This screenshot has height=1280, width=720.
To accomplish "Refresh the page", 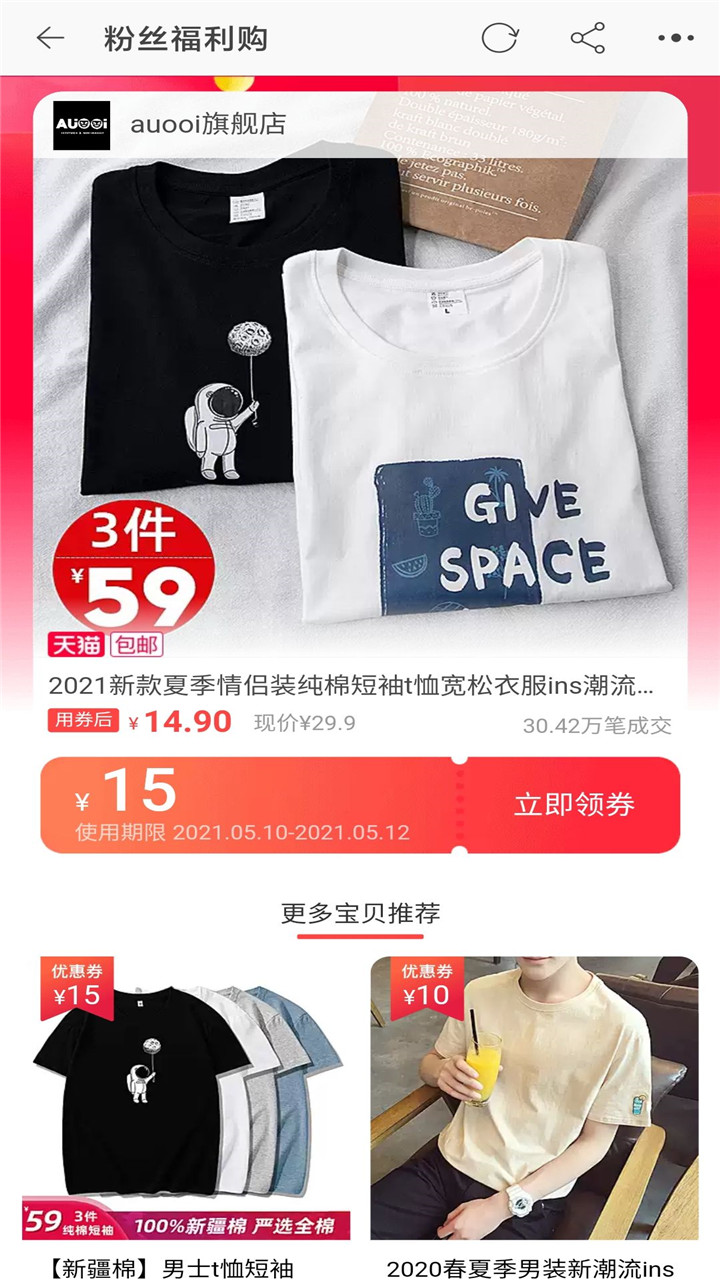I will tap(499, 39).
